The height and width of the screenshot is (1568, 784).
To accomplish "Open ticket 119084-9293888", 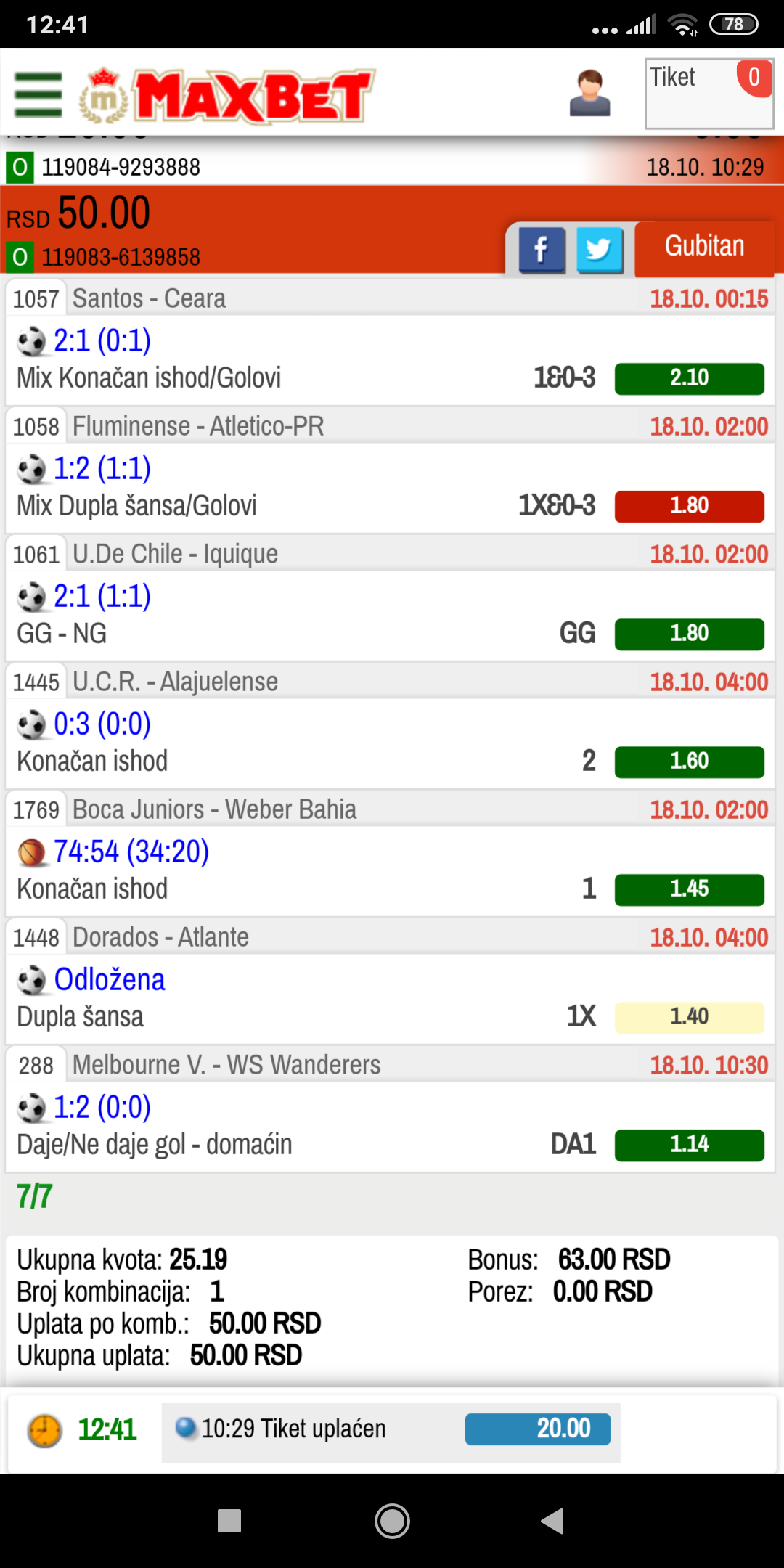I will 392,167.
